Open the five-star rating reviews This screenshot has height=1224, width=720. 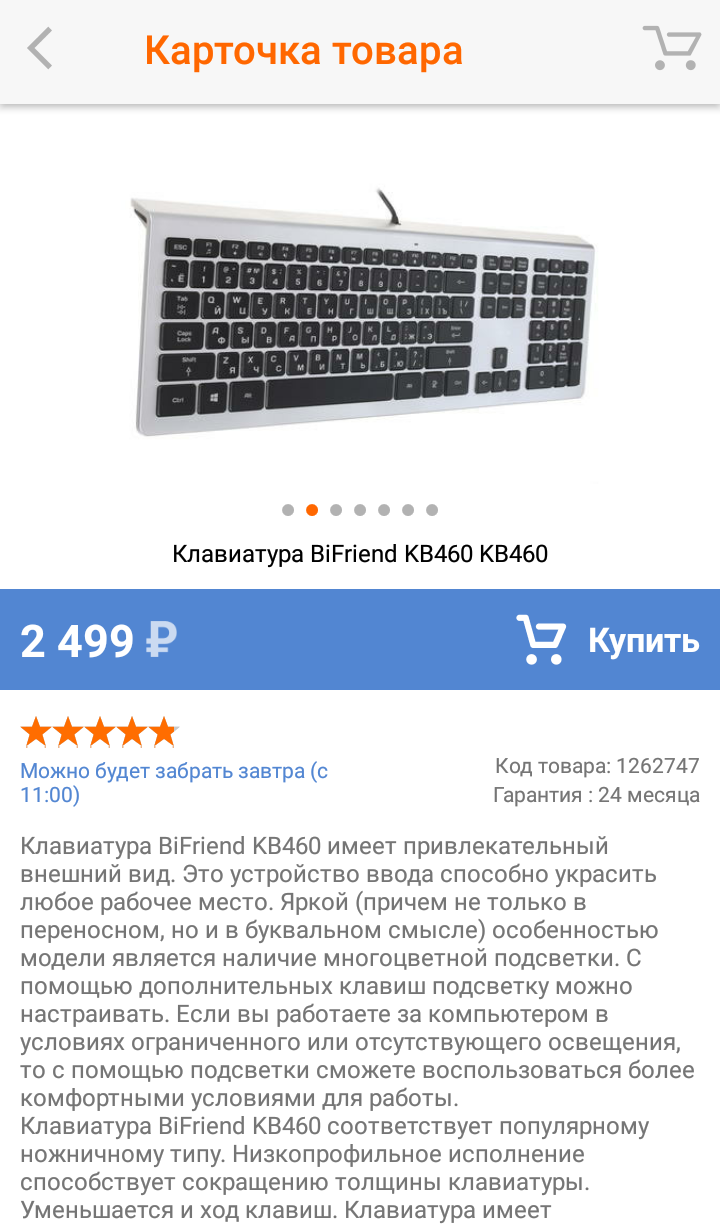coord(99,733)
